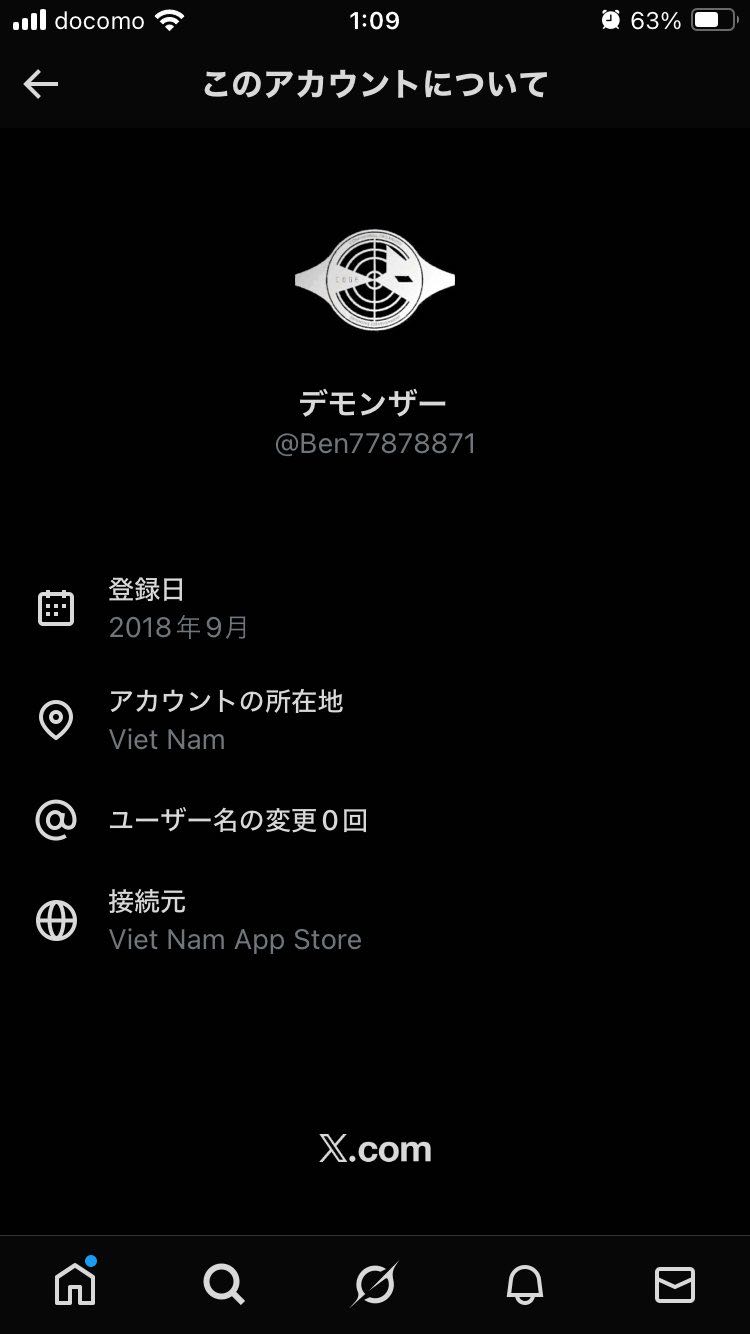This screenshot has width=750, height=1334.
Task: Switch to the Home tab
Action: 75,1284
